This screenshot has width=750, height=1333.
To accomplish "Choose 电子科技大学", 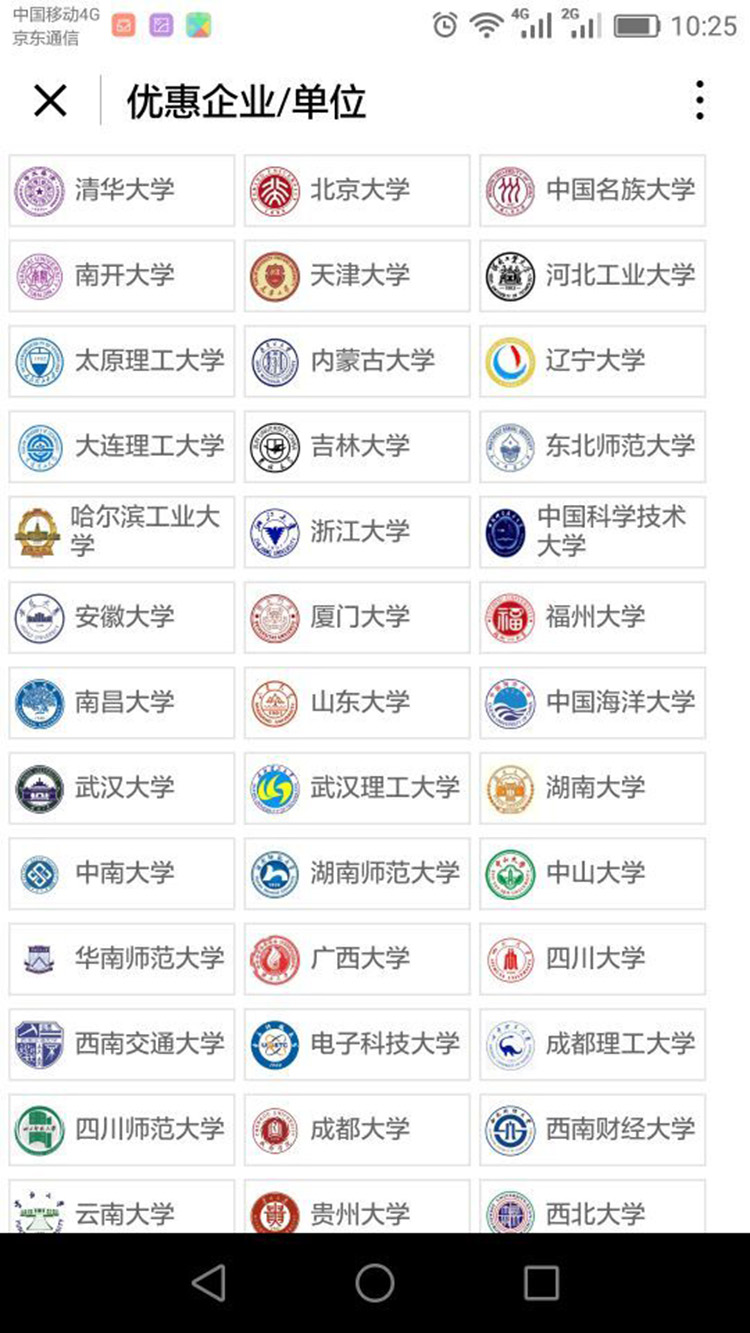I will (x=357, y=1044).
